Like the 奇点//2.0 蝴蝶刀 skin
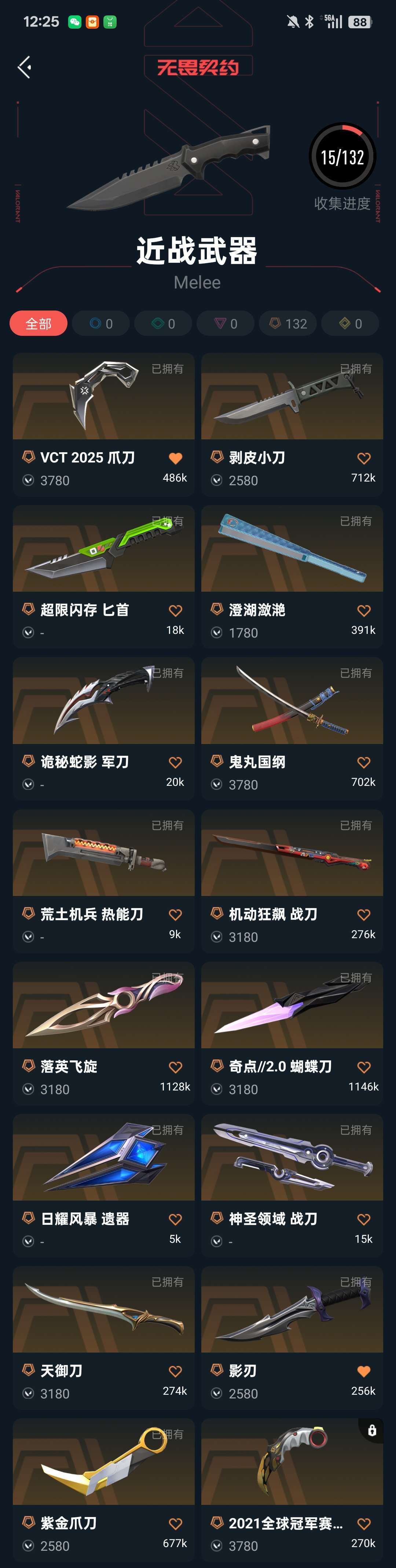 [x=364, y=1067]
